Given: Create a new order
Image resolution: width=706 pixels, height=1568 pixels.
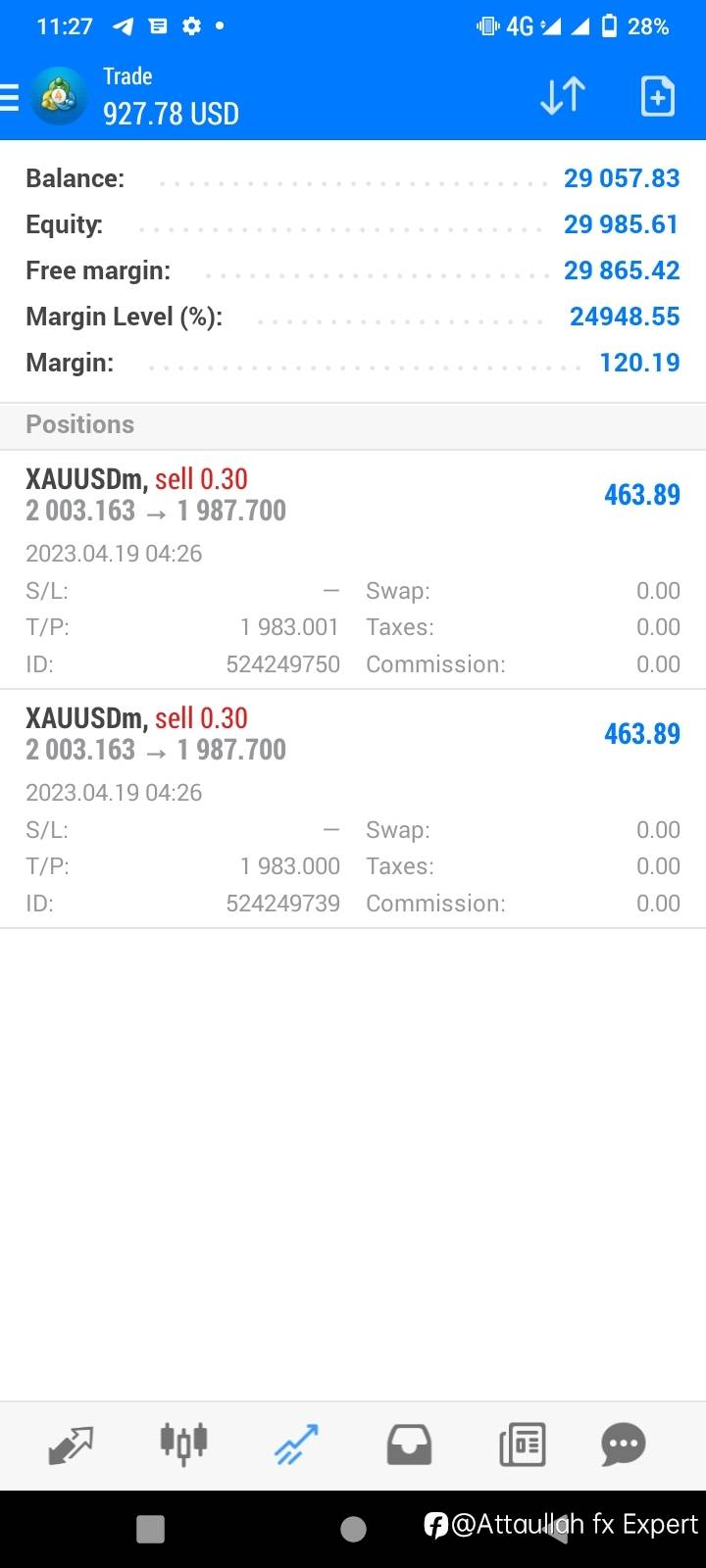Looking at the screenshot, I should pos(657,96).
